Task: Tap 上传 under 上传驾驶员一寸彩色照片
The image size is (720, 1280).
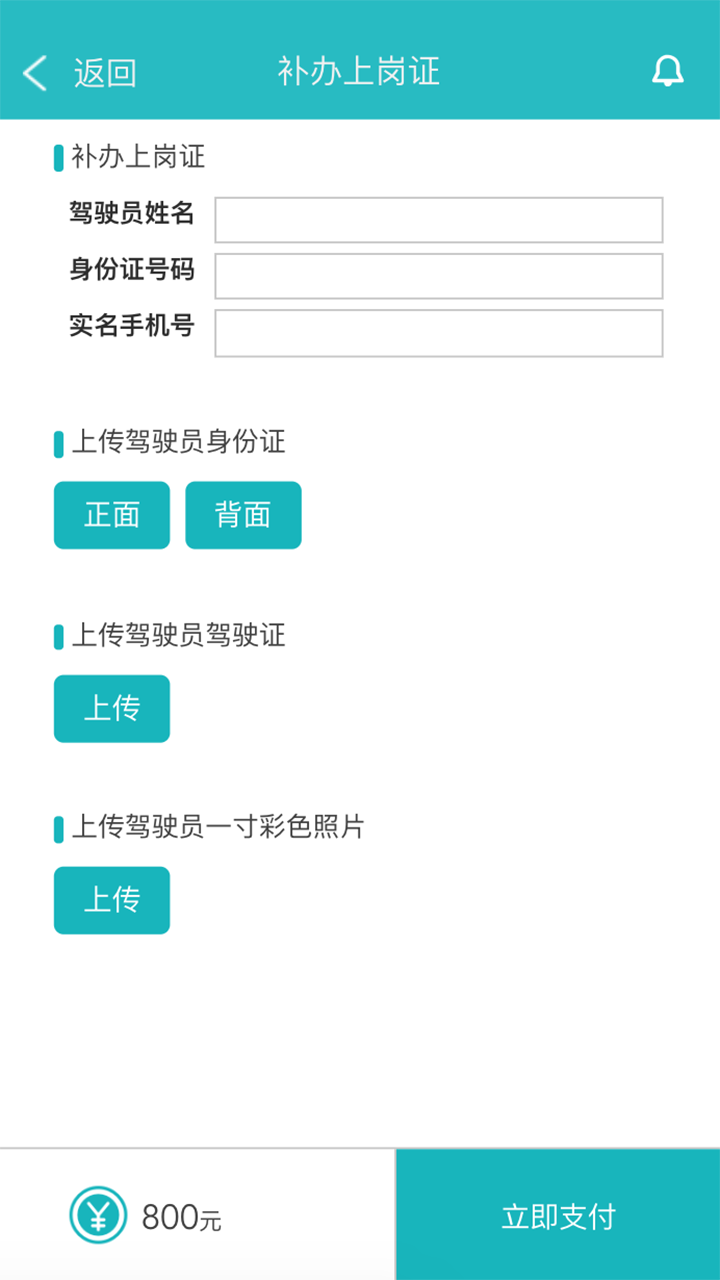Action: 111,900
